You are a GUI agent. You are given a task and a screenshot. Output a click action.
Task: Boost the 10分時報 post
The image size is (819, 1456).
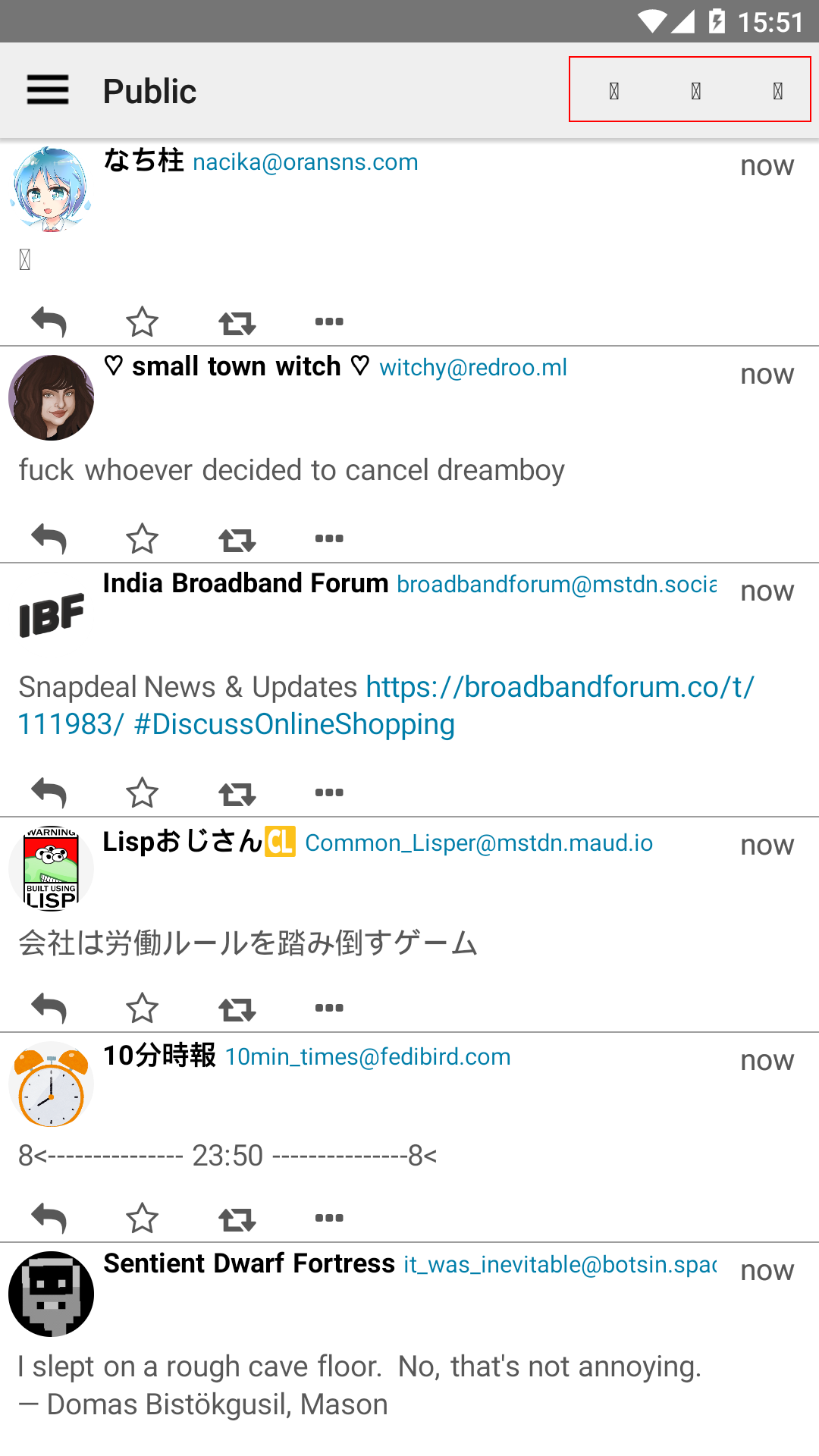pyautogui.click(x=237, y=1219)
